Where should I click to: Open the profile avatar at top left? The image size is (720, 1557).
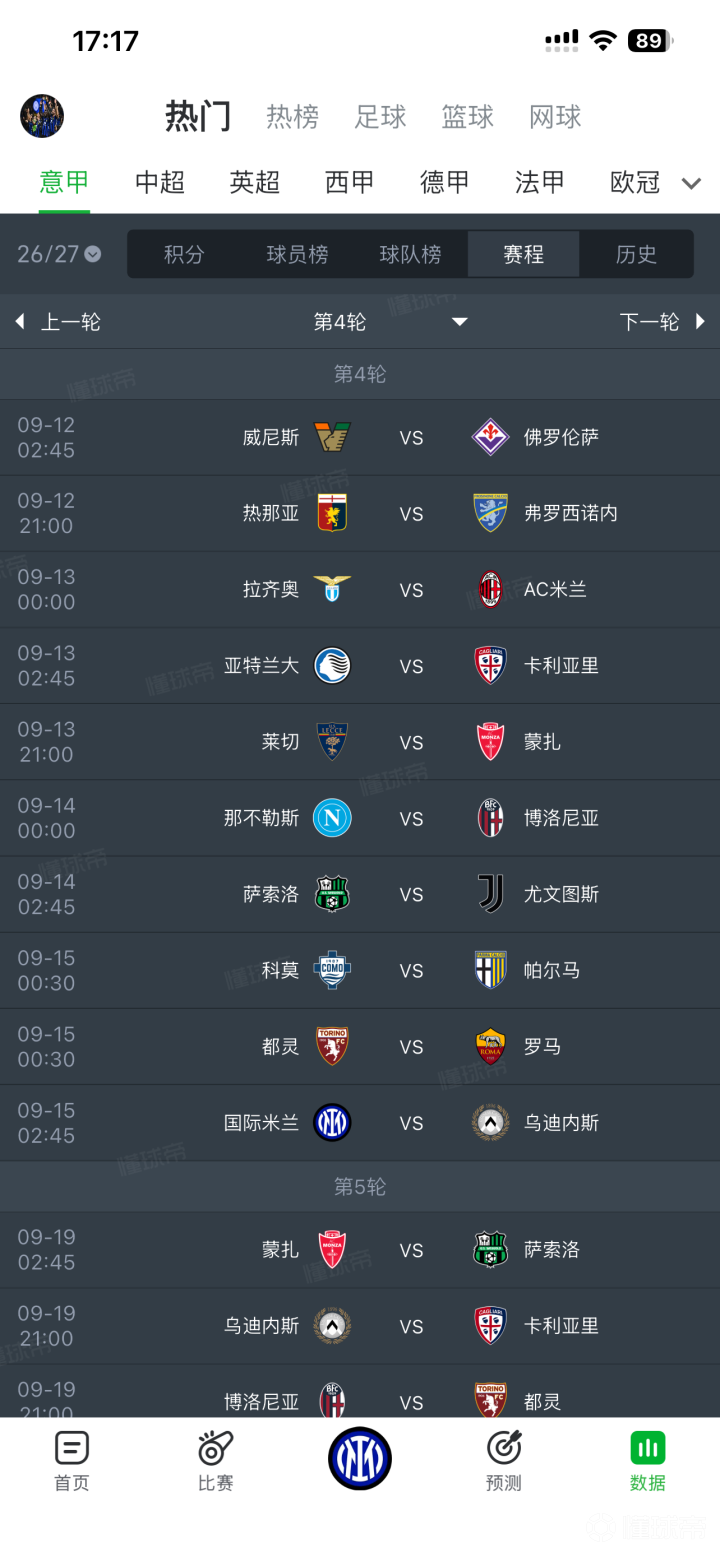click(42, 116)
